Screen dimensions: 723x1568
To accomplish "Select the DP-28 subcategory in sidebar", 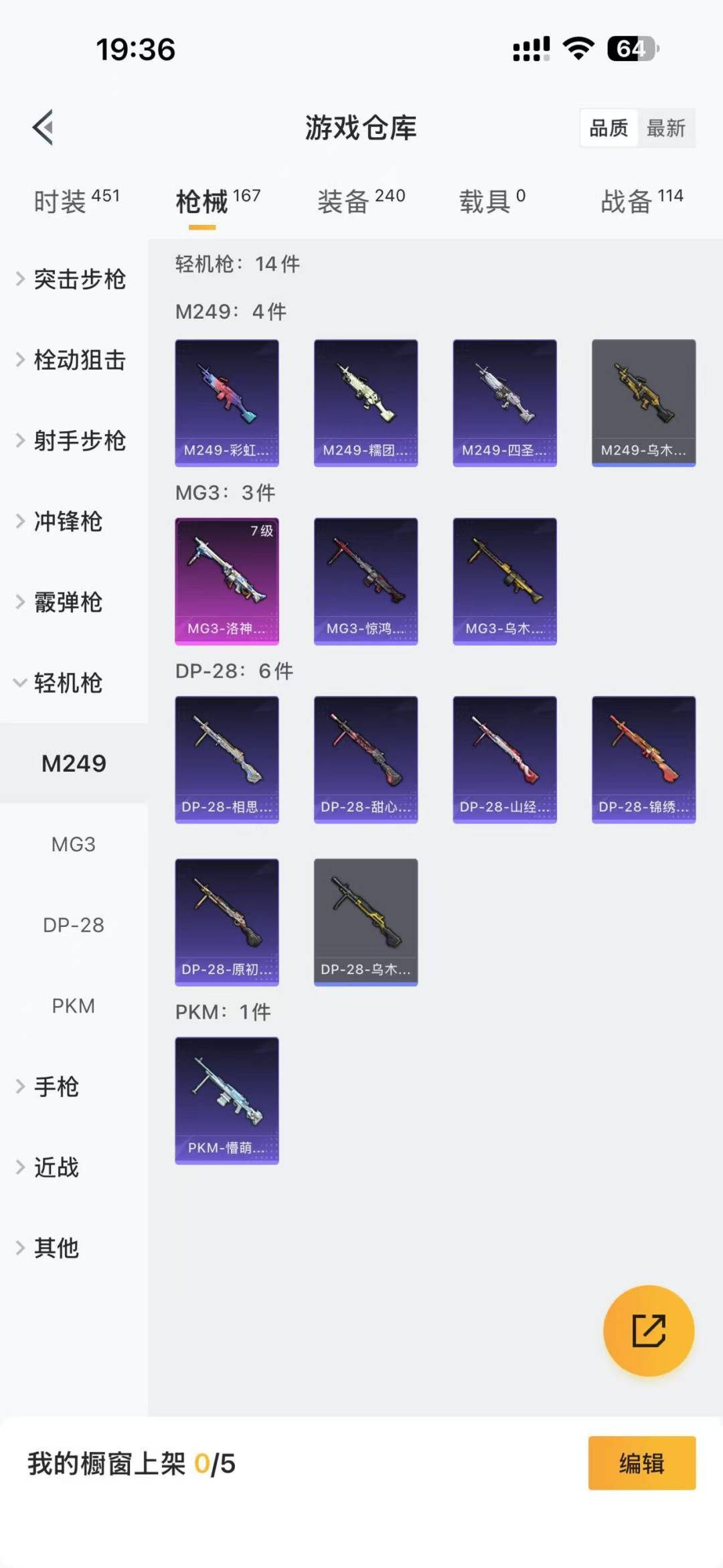I will [74, 925].
